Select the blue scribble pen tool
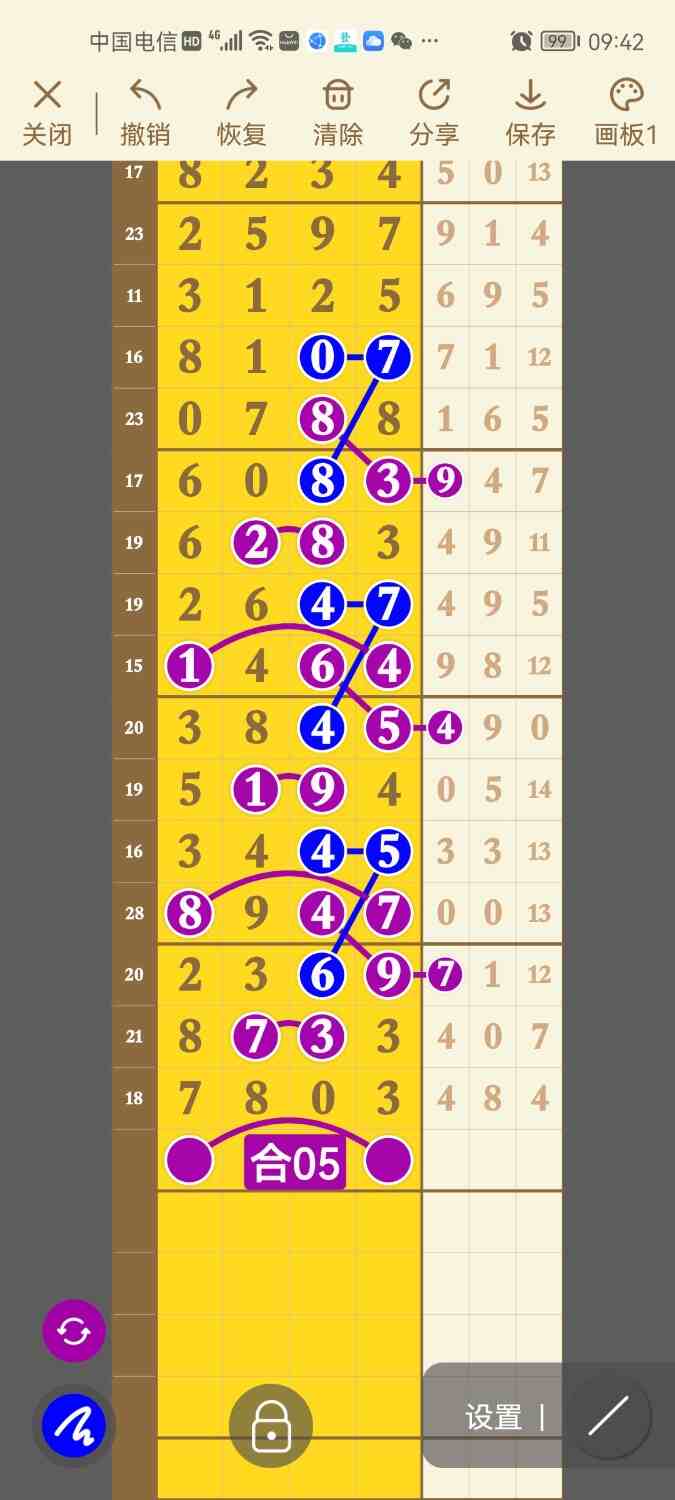675x1500 pixels. (x=75, y=1425)
